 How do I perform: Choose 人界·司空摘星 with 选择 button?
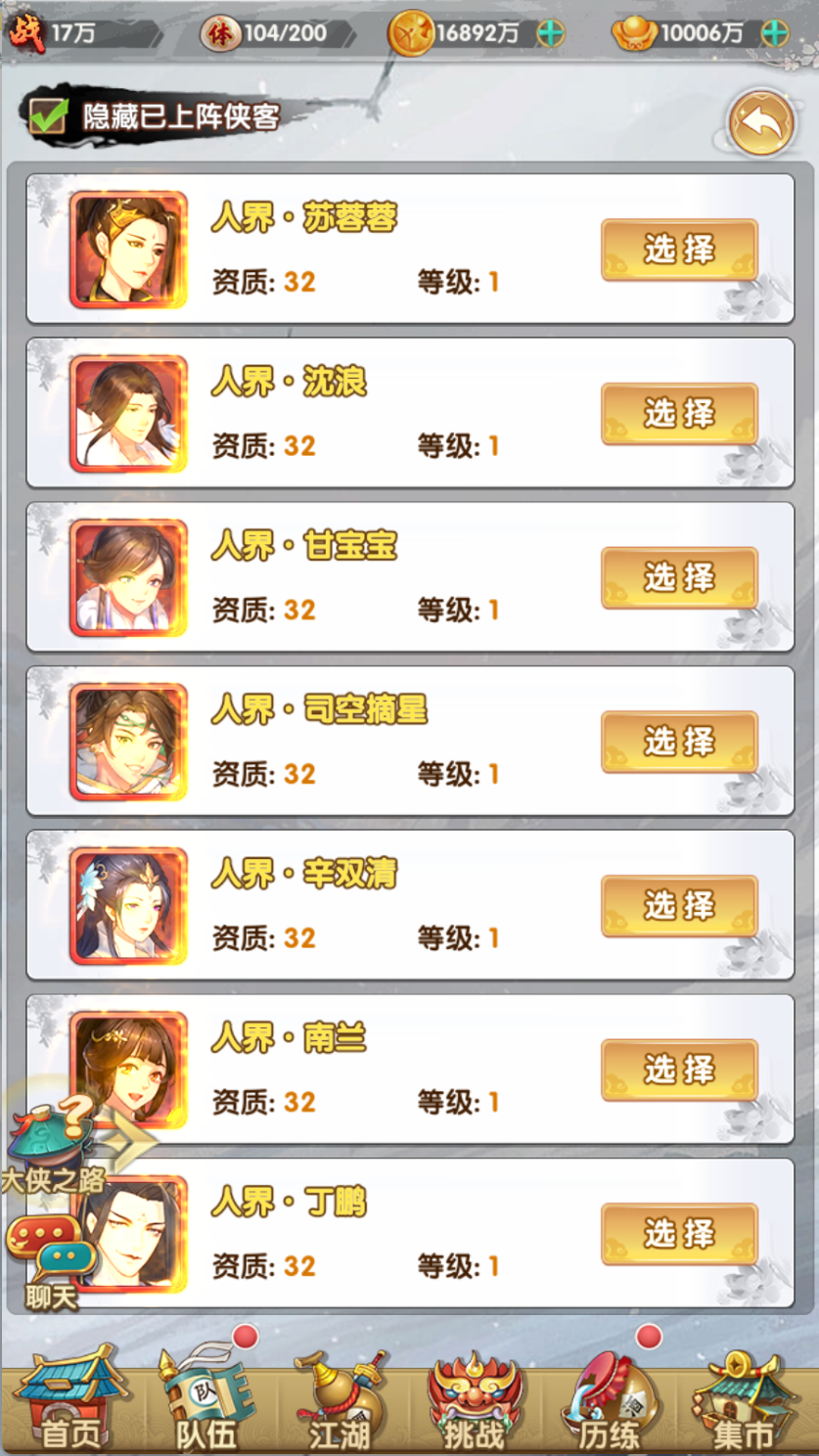679,742
